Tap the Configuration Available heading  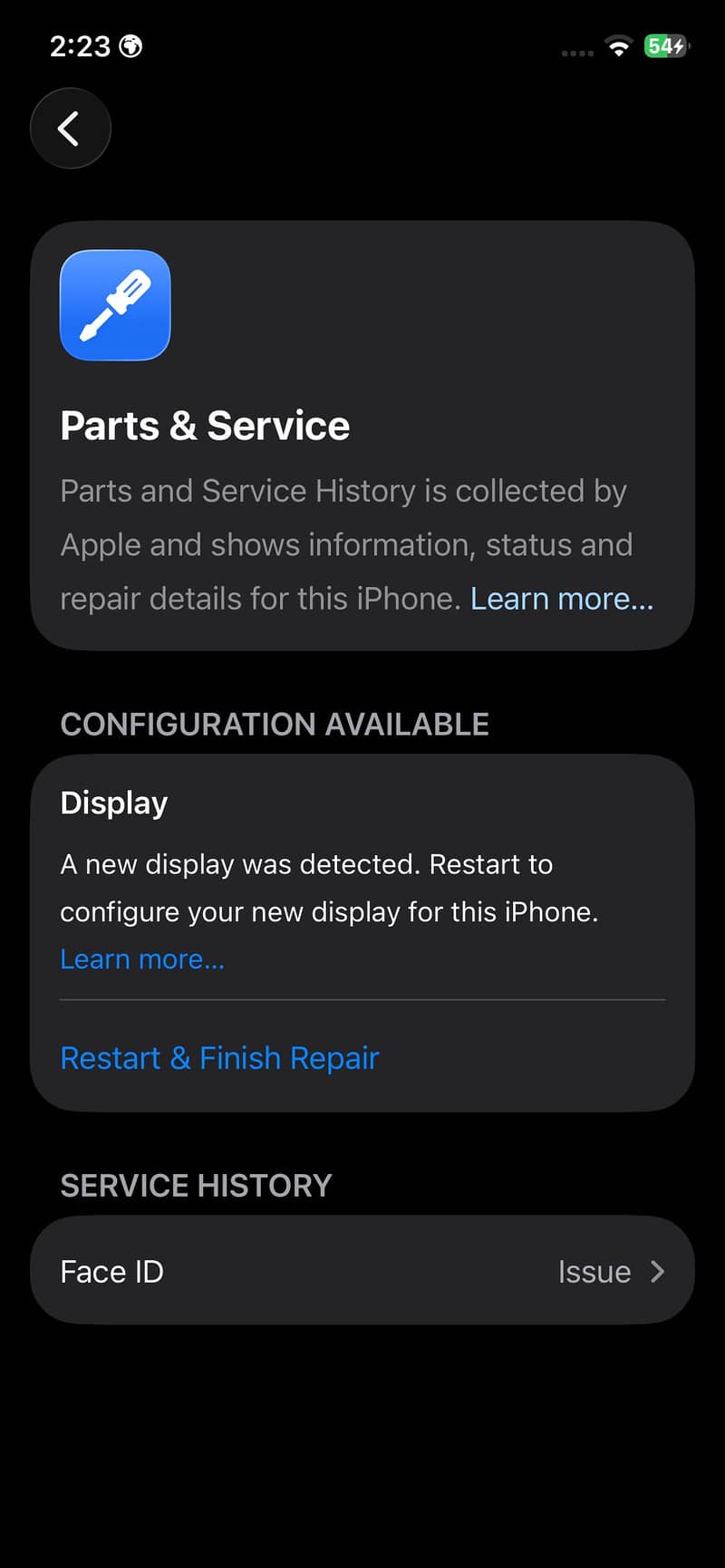click(275, 724)
